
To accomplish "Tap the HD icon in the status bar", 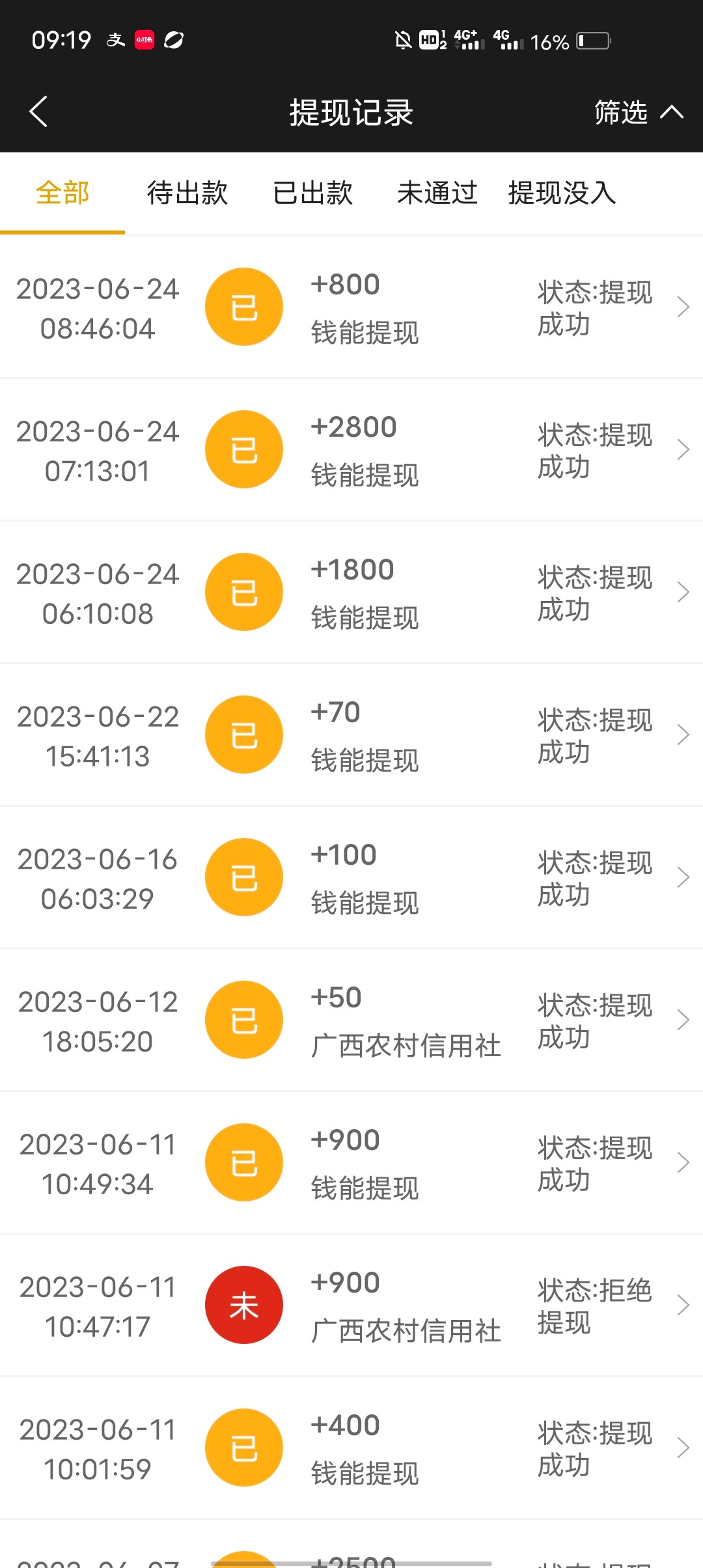I will pos(429,40).
